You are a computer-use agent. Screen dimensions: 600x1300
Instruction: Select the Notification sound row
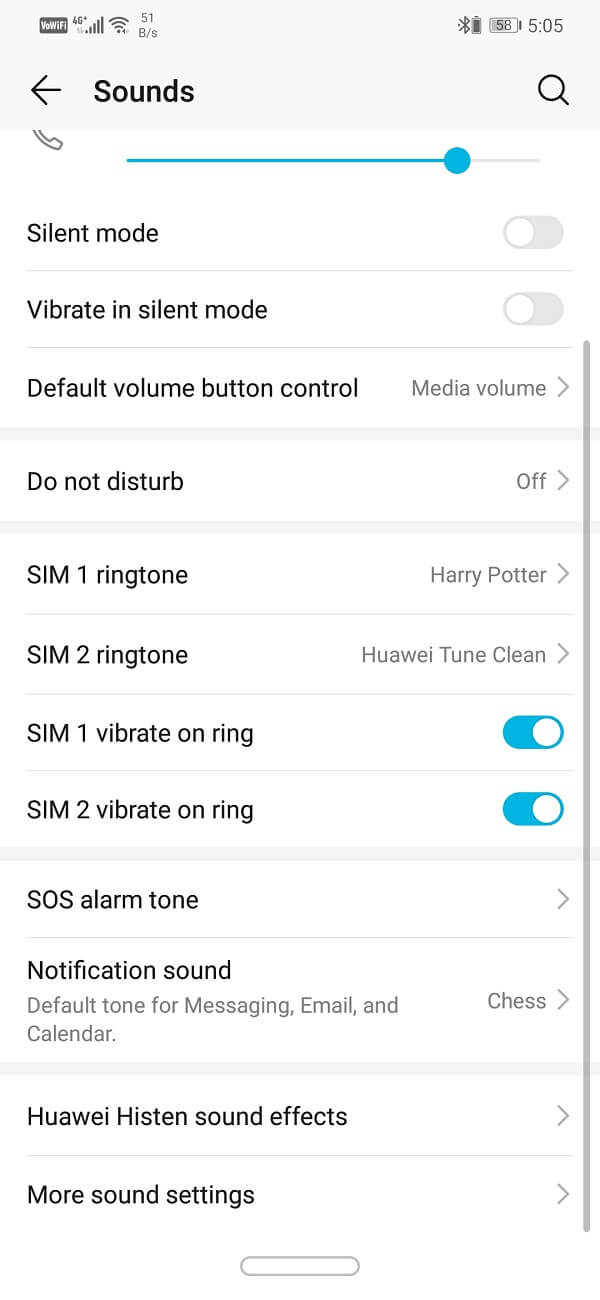pos(300,1000)
